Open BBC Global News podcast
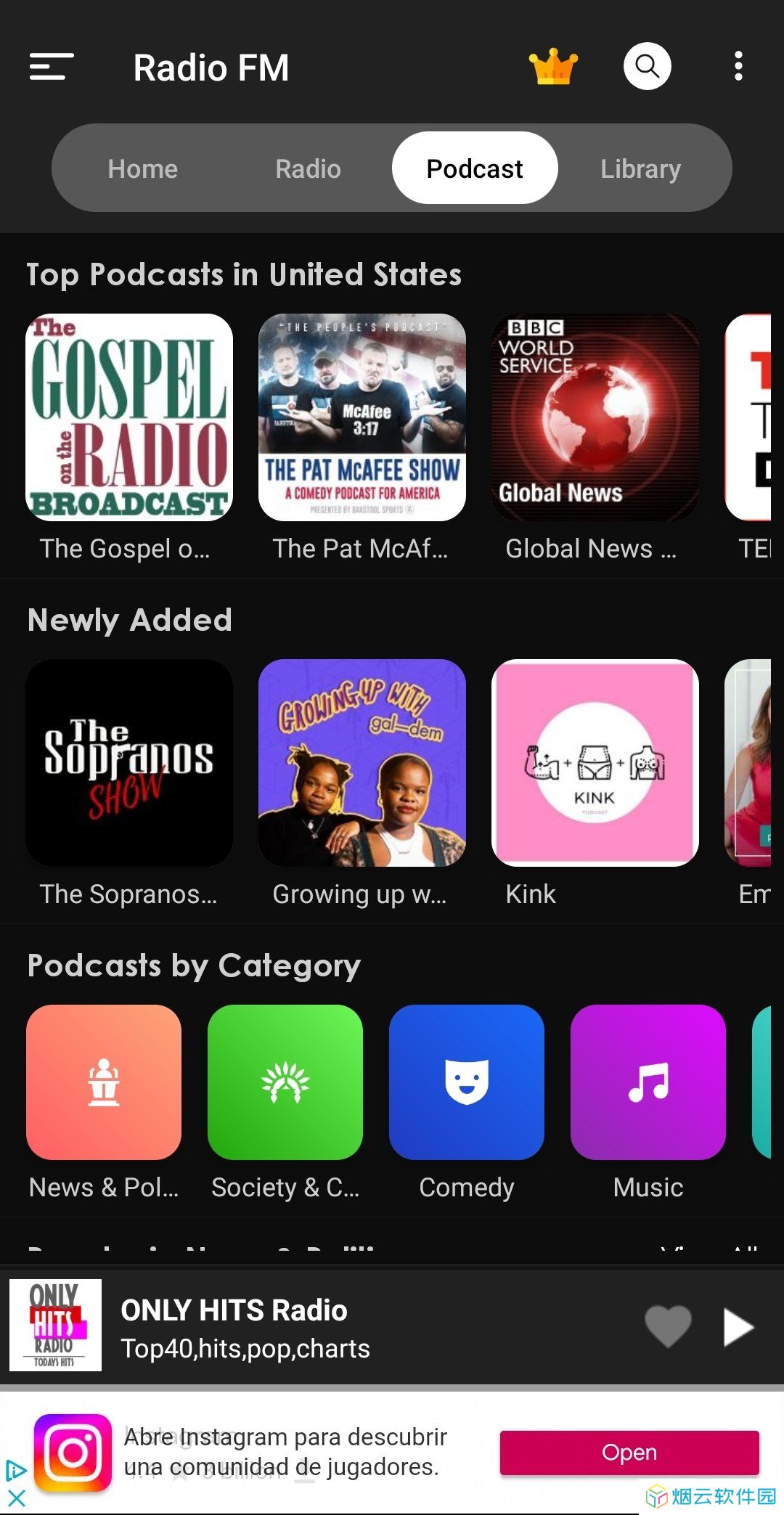Screen dimensions: 784x1515 (595, 417)
